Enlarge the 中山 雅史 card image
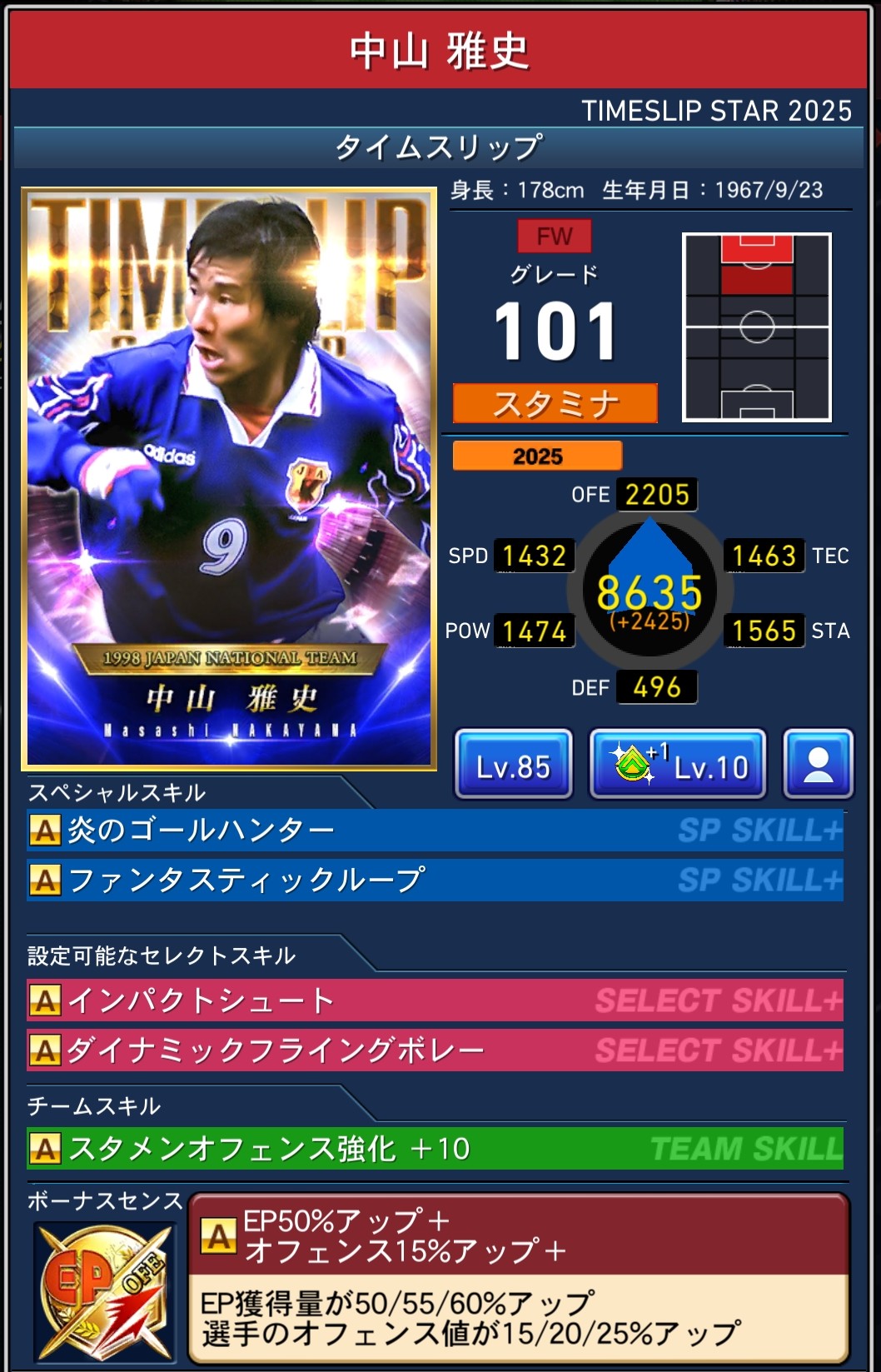 pos(229,478)
